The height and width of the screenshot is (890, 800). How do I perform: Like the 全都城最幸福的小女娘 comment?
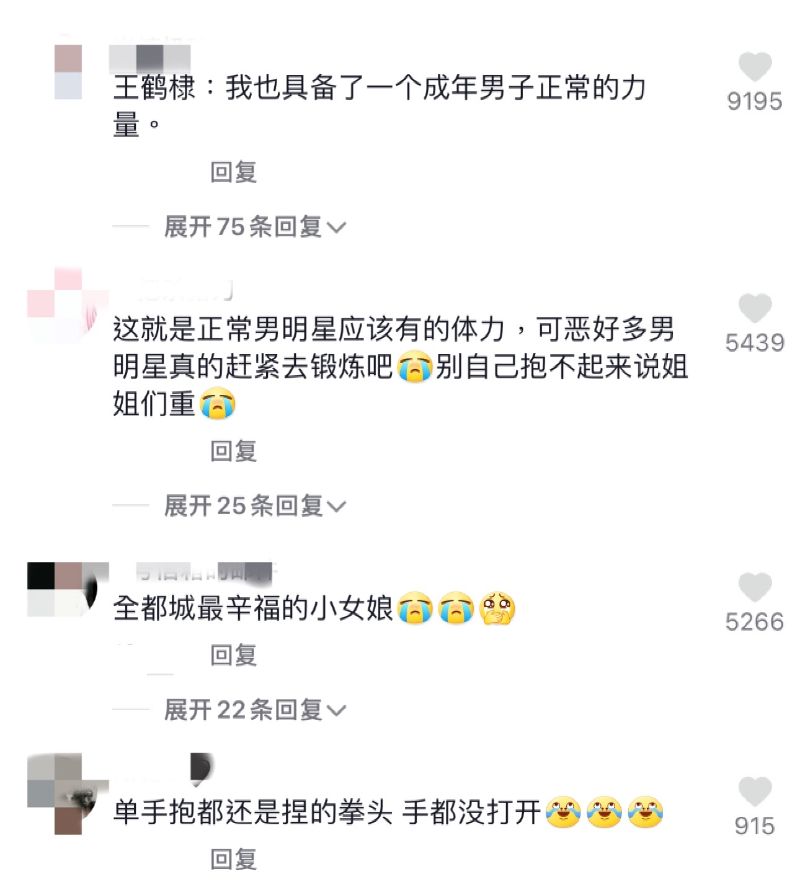point(755,589)
